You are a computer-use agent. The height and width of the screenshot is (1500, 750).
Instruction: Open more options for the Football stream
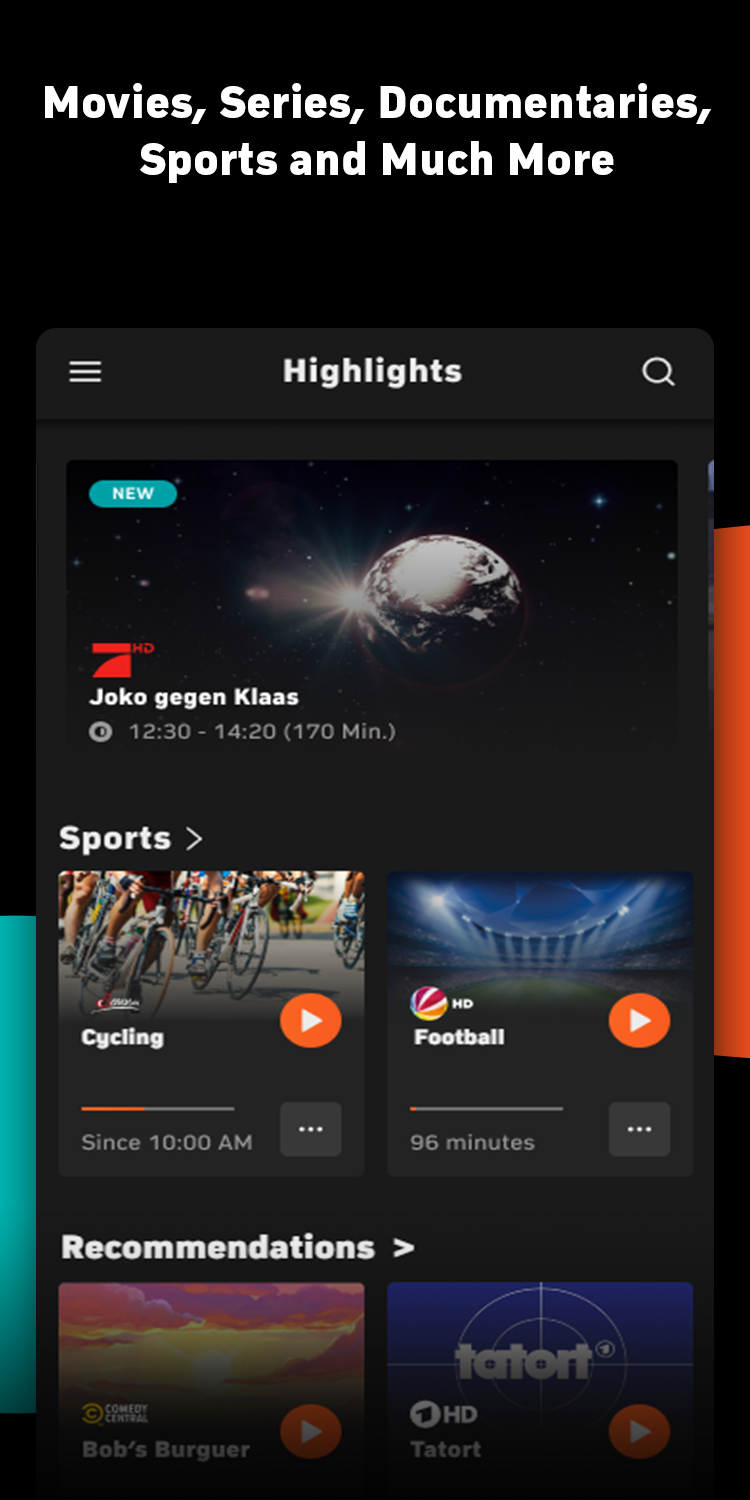click(639, 1128)
